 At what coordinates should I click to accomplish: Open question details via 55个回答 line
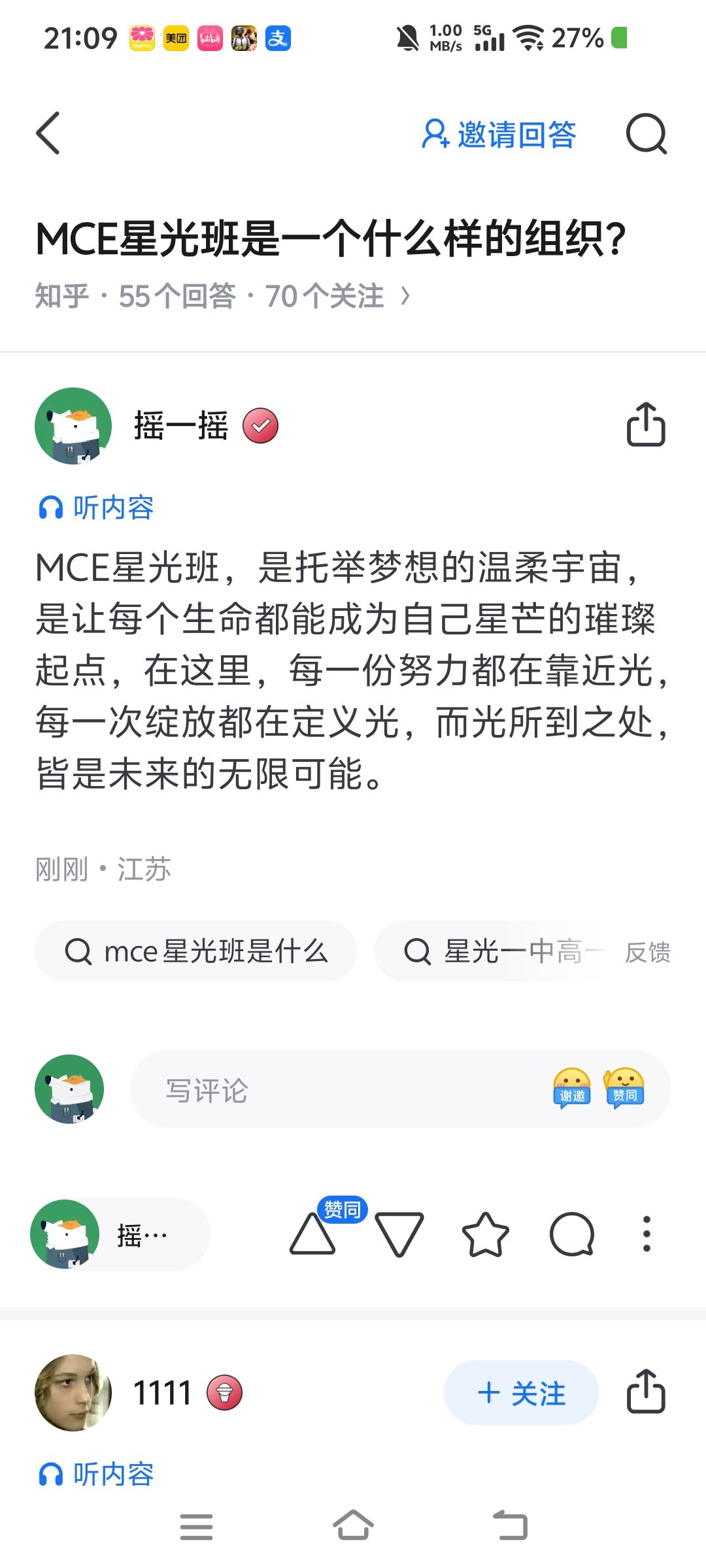[222, 296]
